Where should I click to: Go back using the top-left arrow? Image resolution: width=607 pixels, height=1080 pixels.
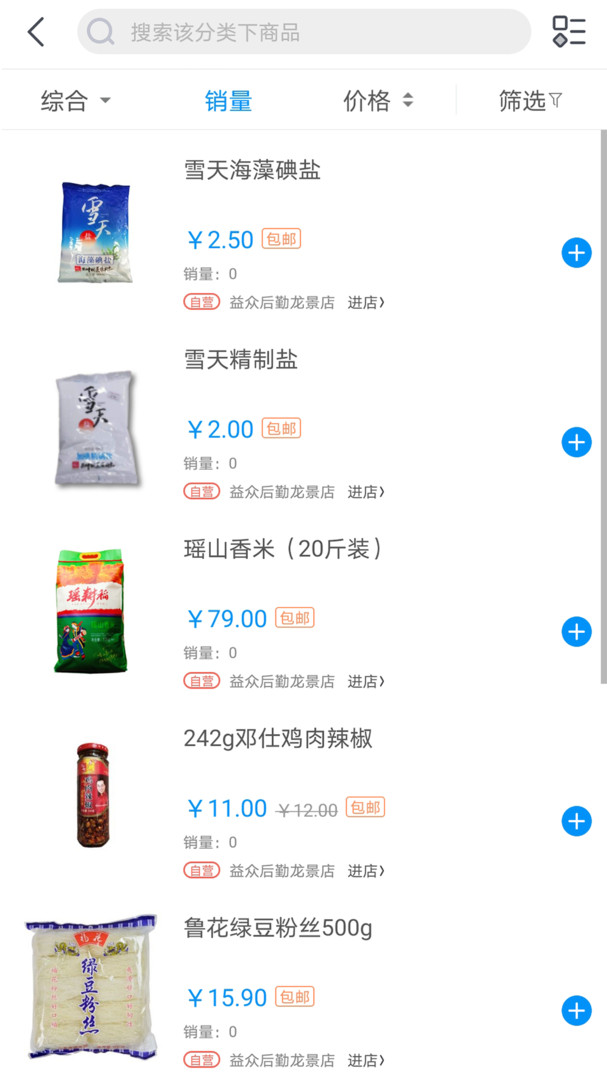pyautogui.click(x=36, y=32)
